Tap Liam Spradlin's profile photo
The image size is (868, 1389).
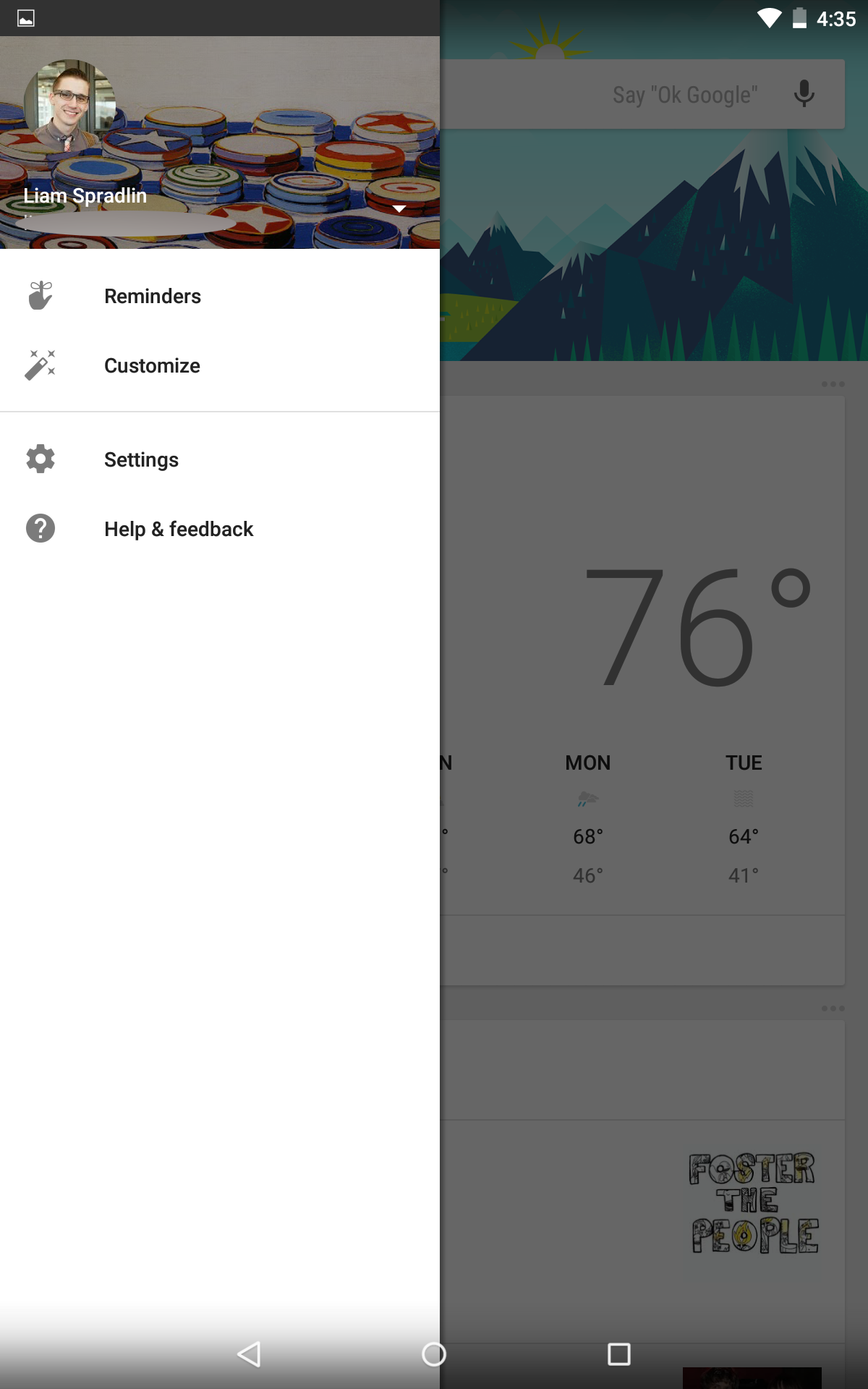(x=69, y=106)
